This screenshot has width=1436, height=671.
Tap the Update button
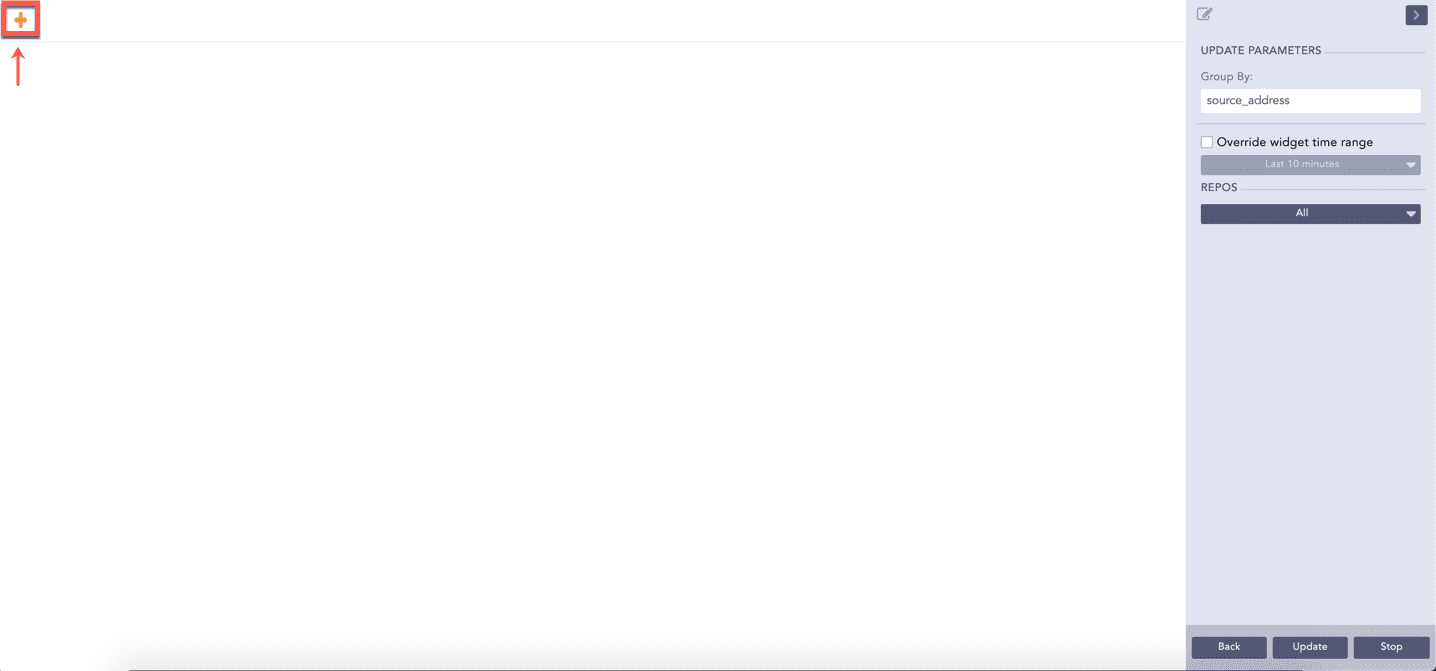1310,647
